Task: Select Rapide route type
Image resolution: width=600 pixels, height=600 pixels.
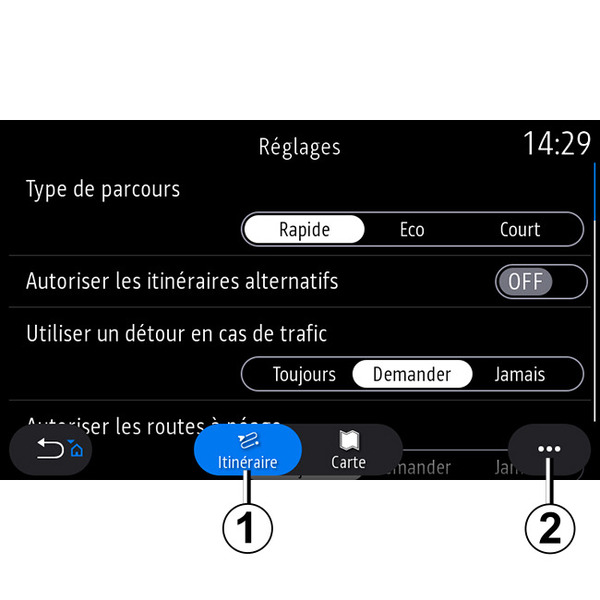Action: (x=304, y=229)
